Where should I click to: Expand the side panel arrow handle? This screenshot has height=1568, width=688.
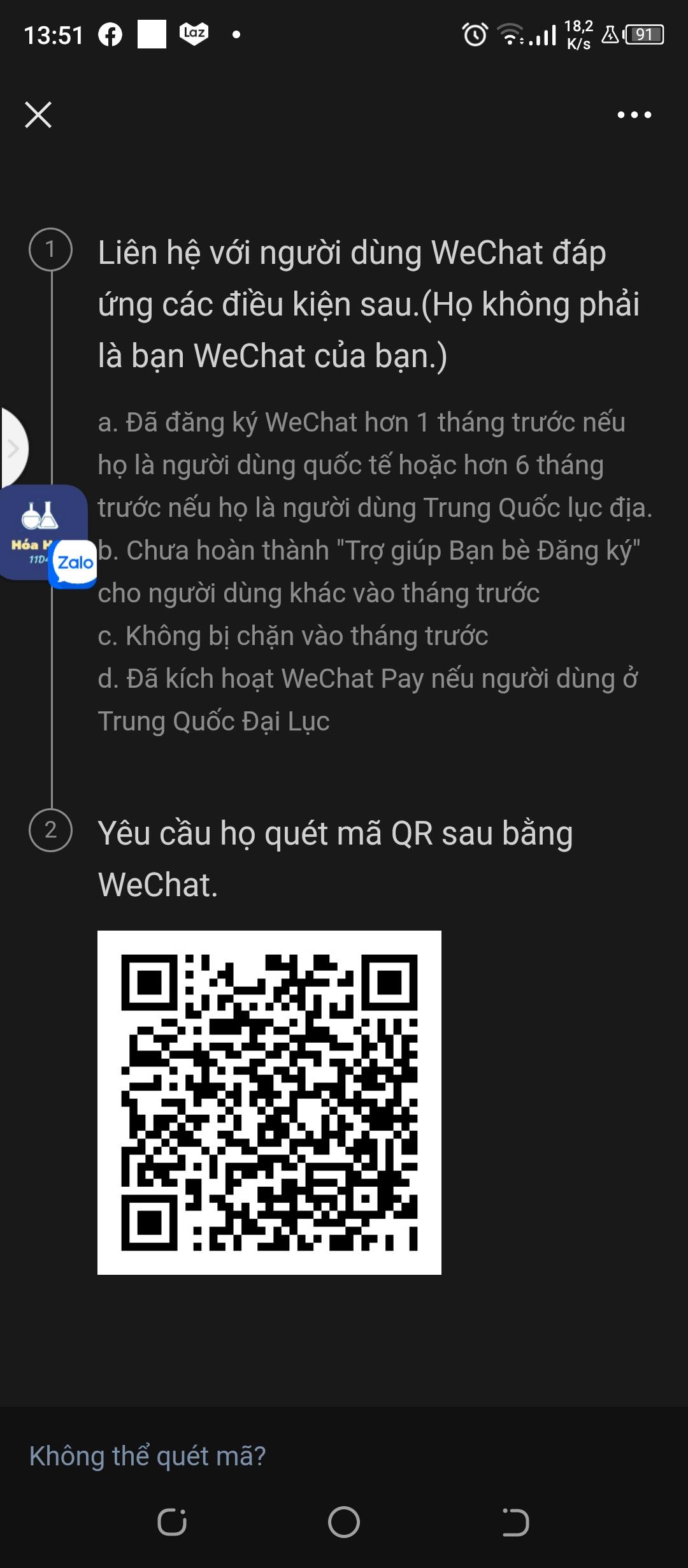pos(13,448)
